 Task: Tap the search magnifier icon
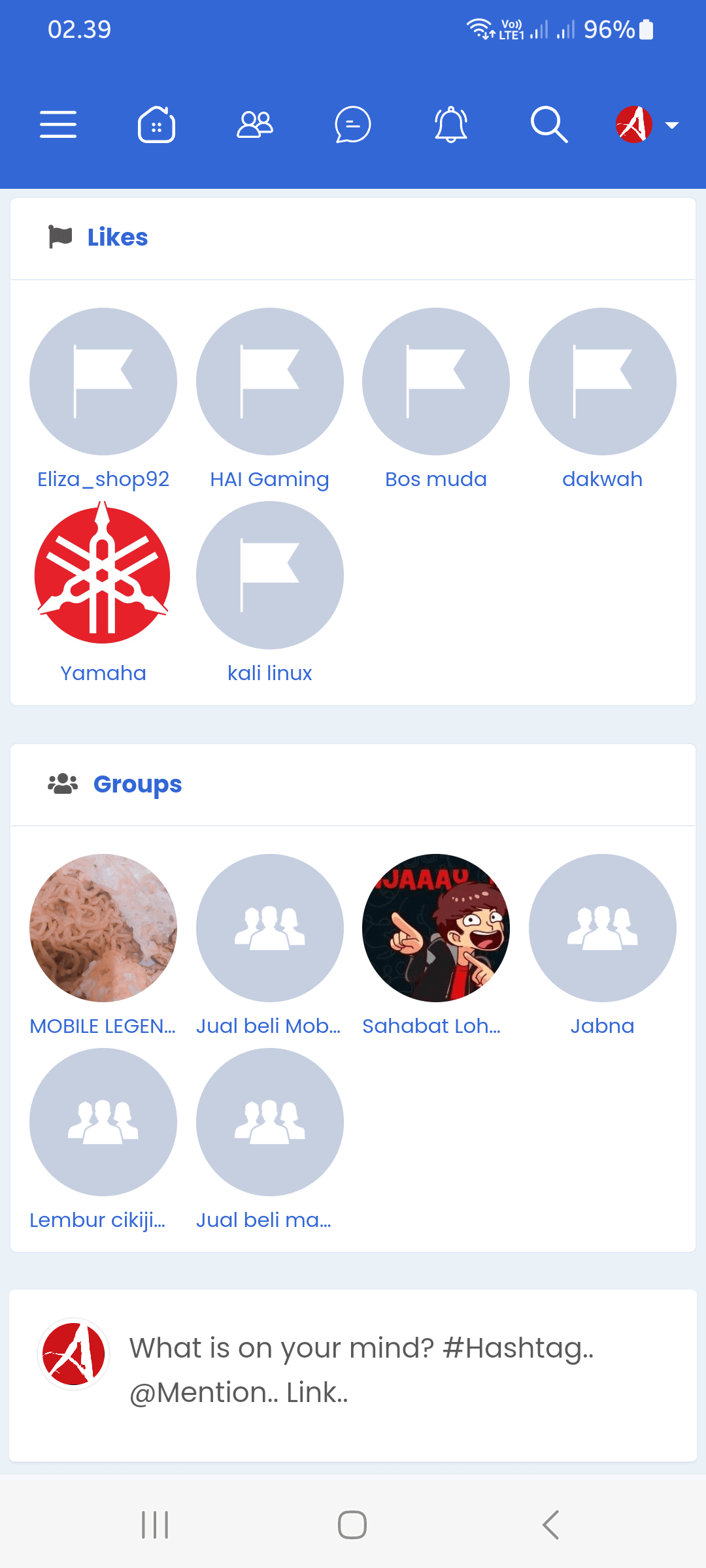point(548,124)
